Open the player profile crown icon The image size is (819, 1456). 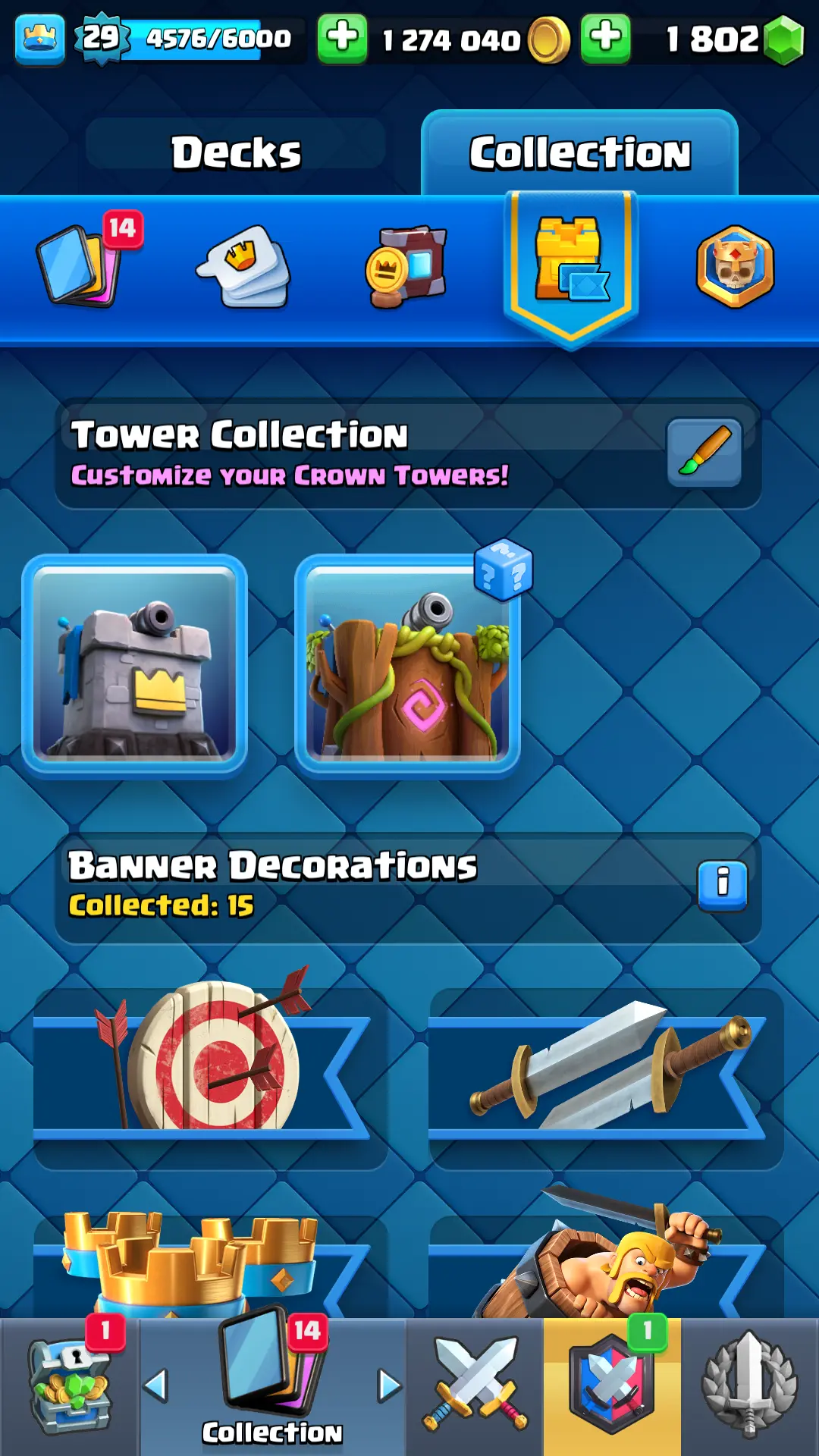point(39,38)
